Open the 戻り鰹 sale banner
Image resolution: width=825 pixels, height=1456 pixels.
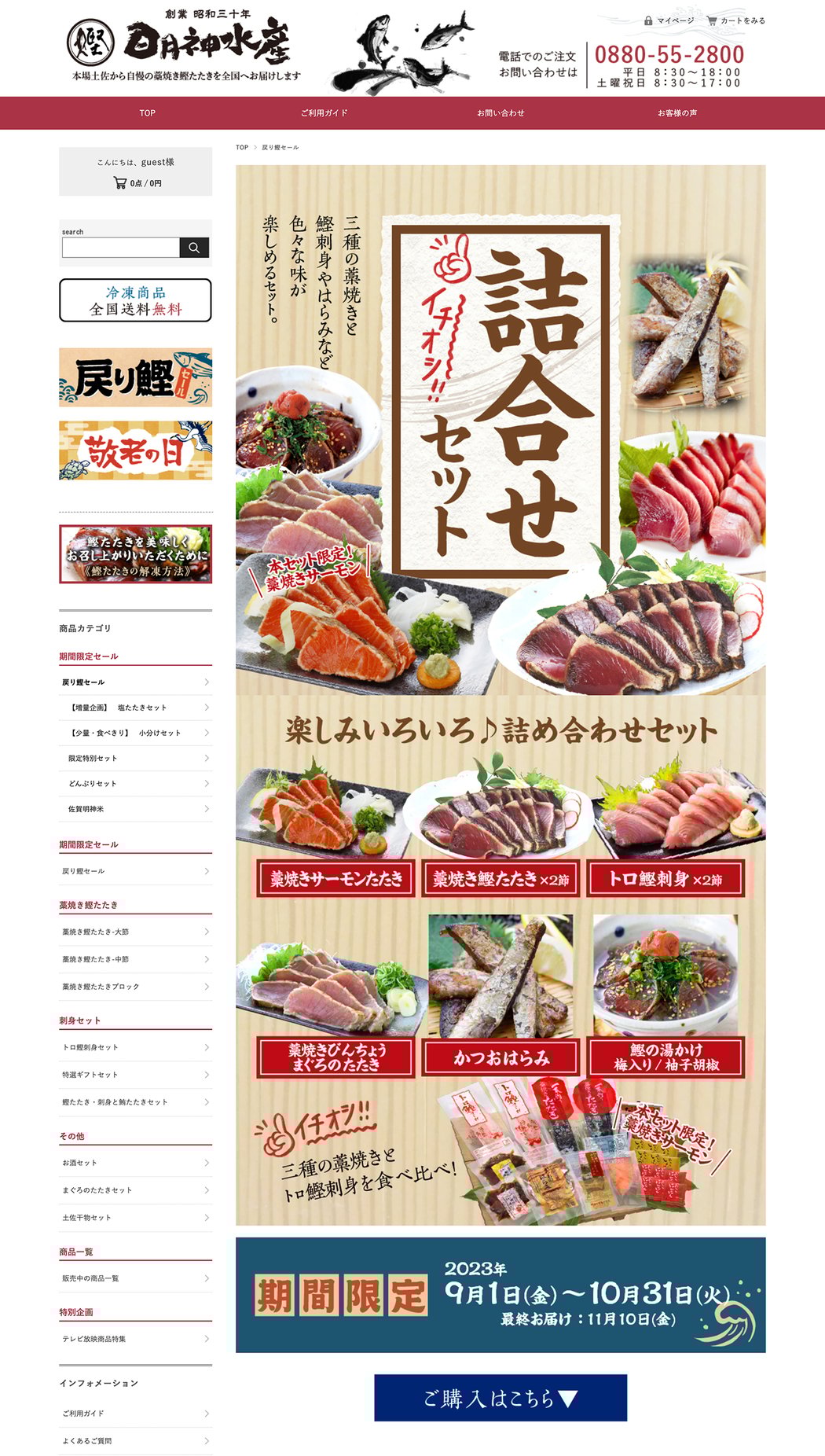pos(135,377)
